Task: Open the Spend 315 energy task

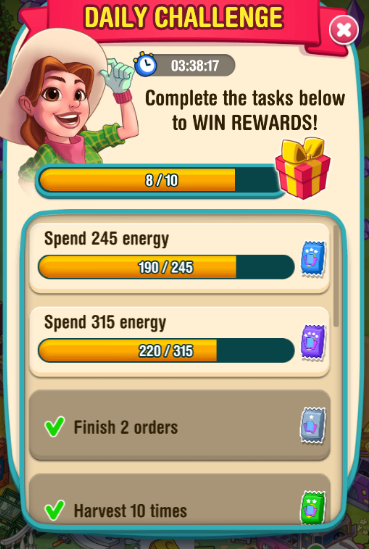Action: click(179, 342)
